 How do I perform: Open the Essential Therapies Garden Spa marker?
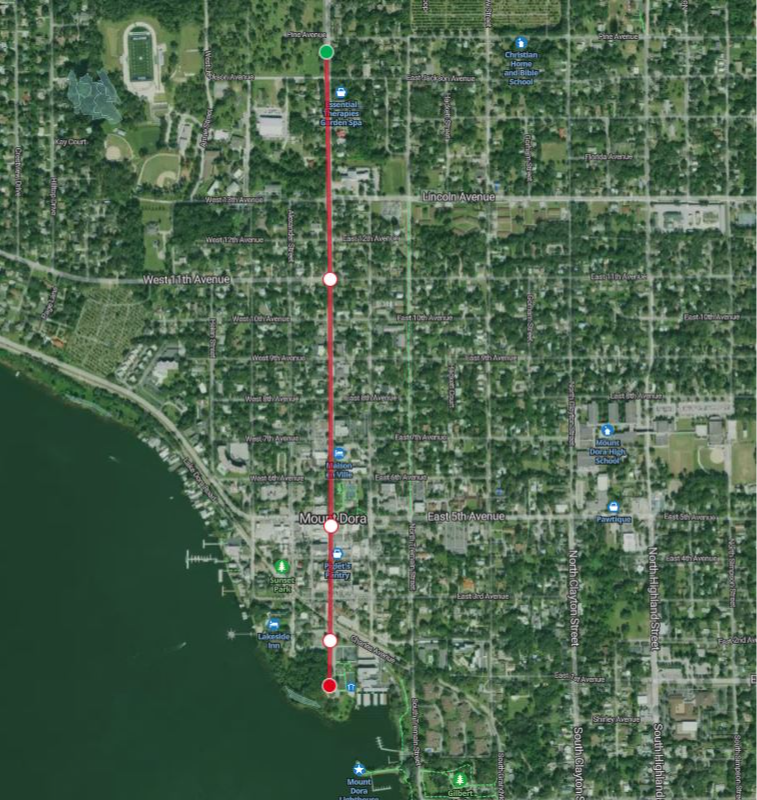pos(341,93)
